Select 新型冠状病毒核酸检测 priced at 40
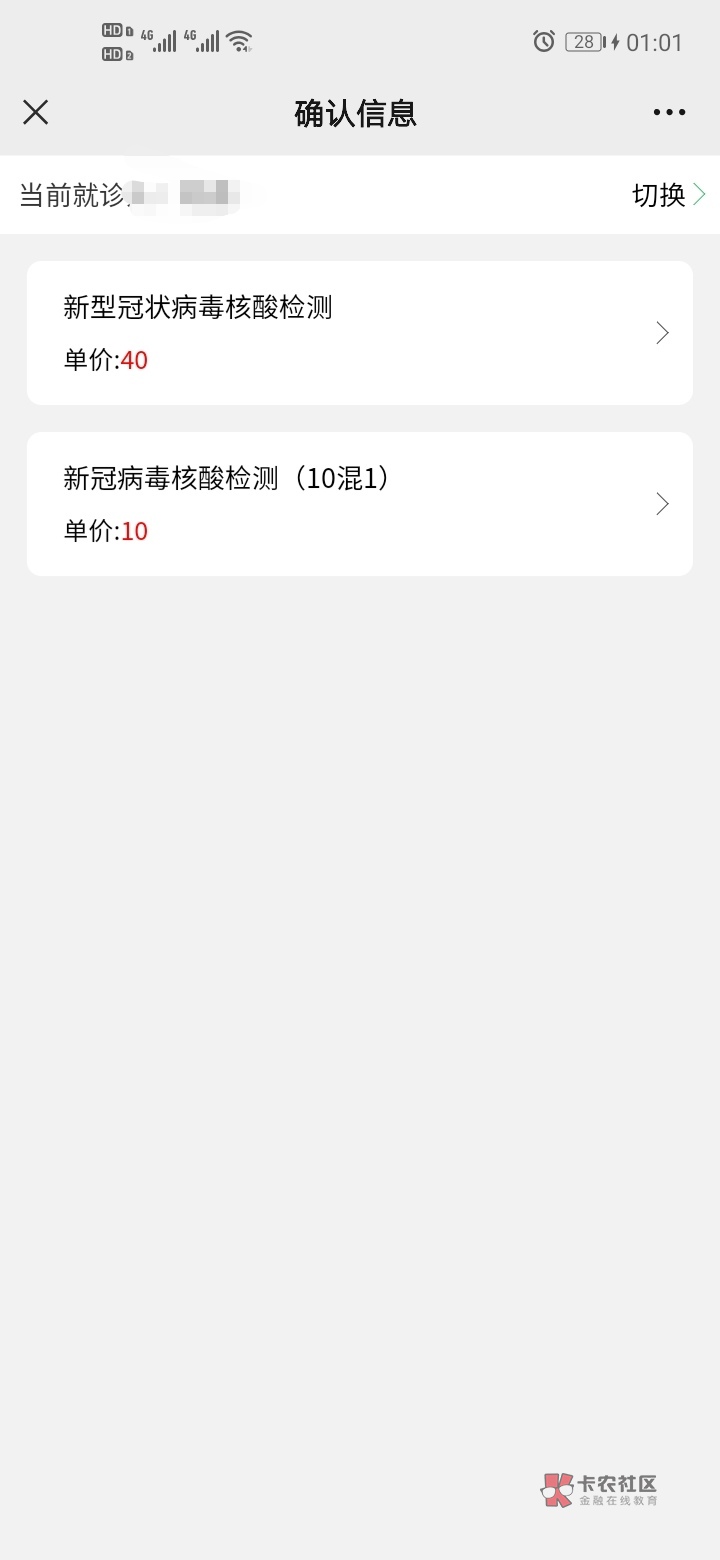 tap(360, 333)
